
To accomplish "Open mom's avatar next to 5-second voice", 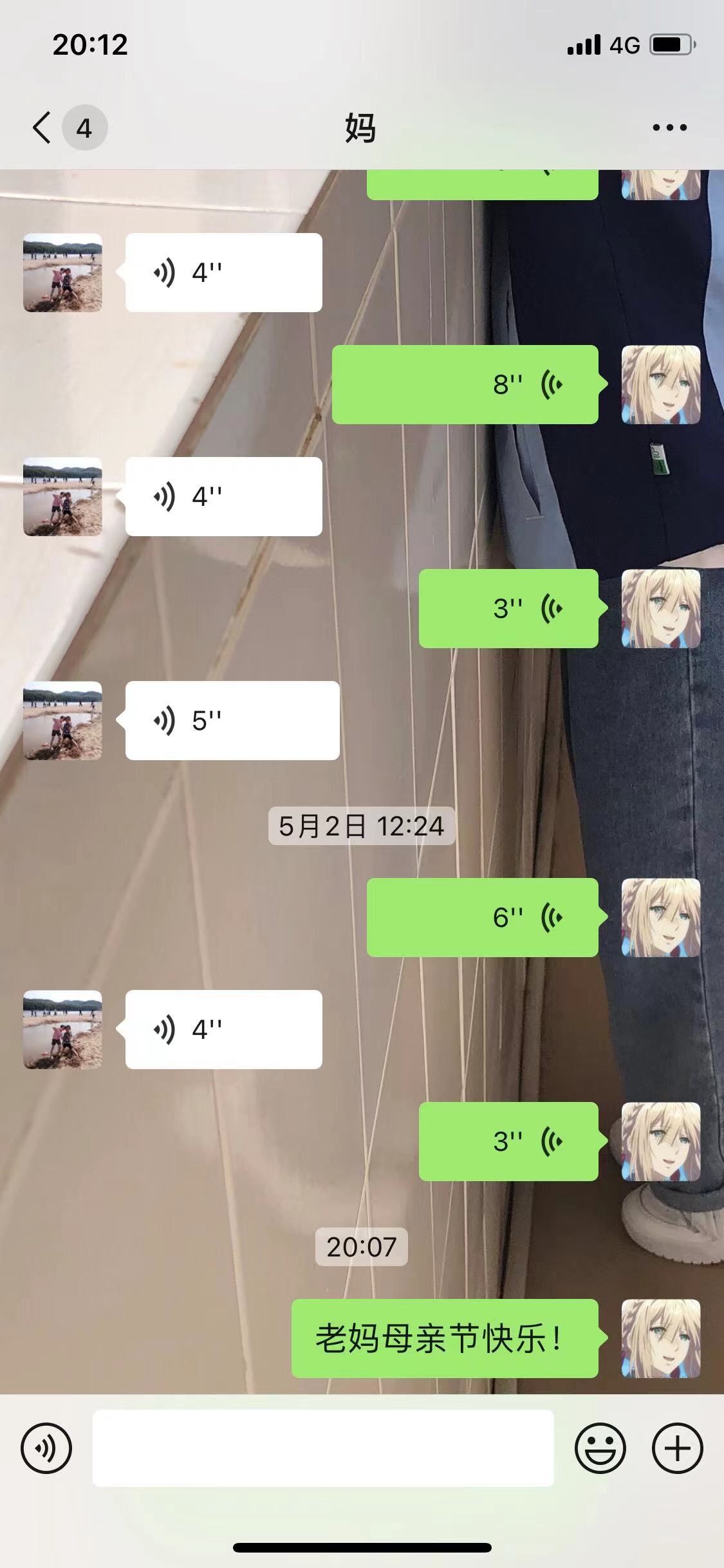I will (62, 720).
